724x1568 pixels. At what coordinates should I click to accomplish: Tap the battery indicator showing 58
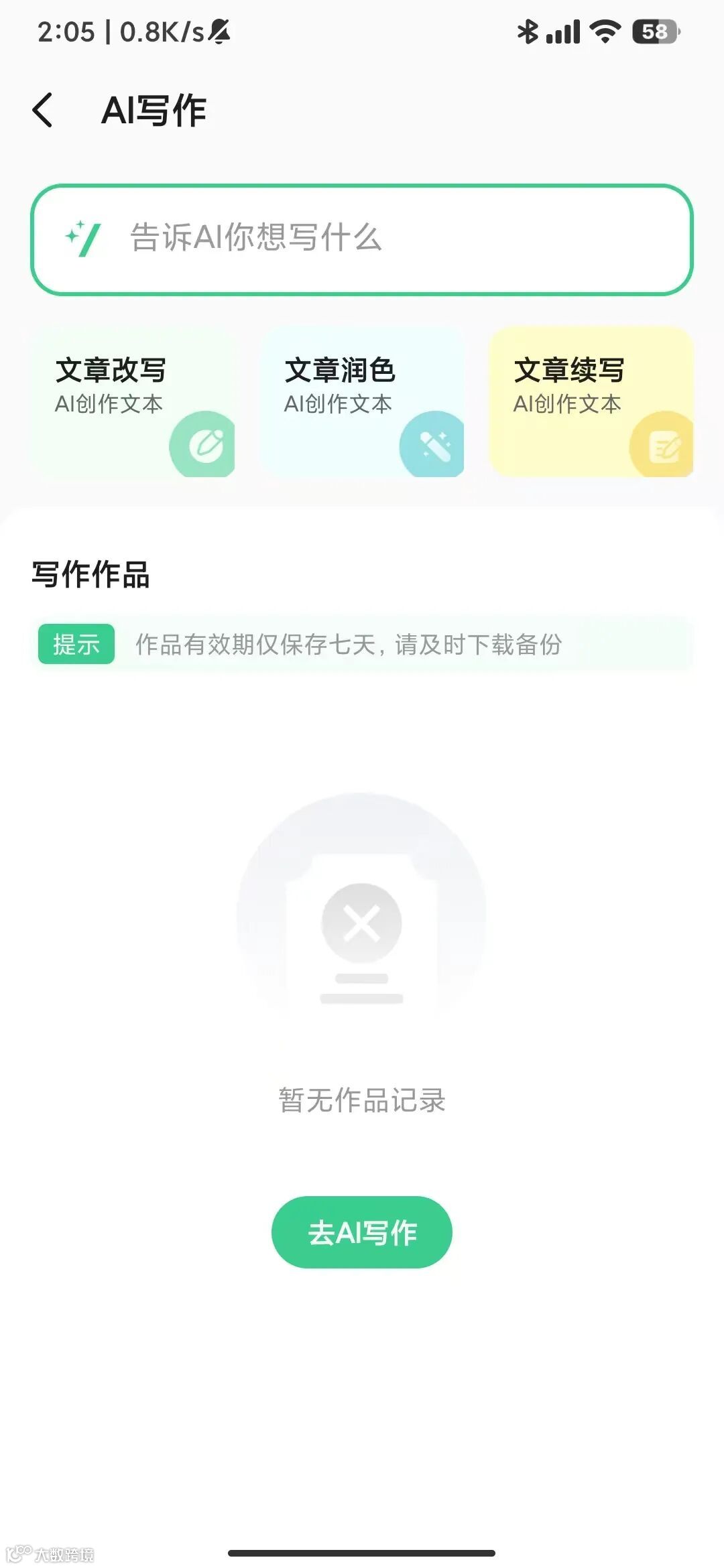pos(654,30)
